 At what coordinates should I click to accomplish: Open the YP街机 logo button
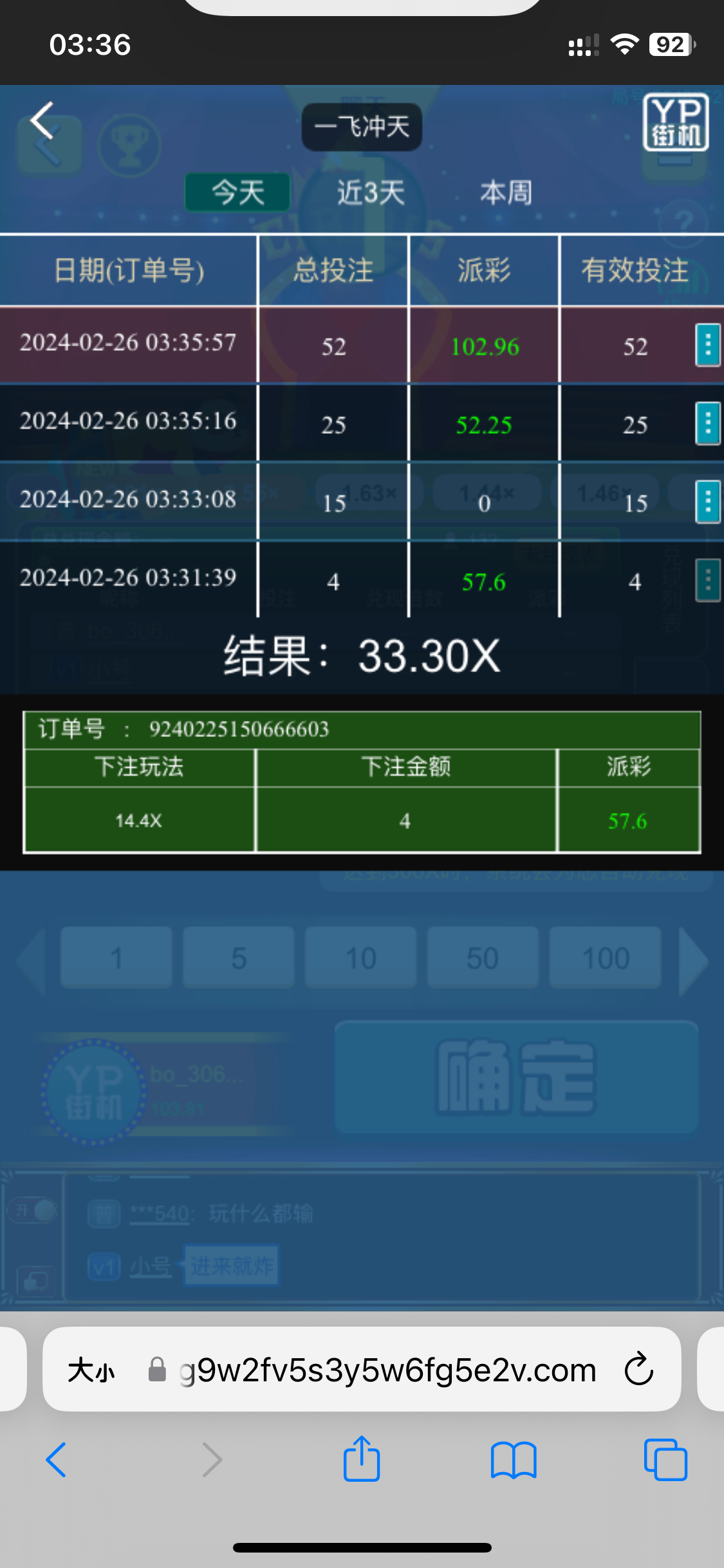pyautogui.click(x=675, y=122)
